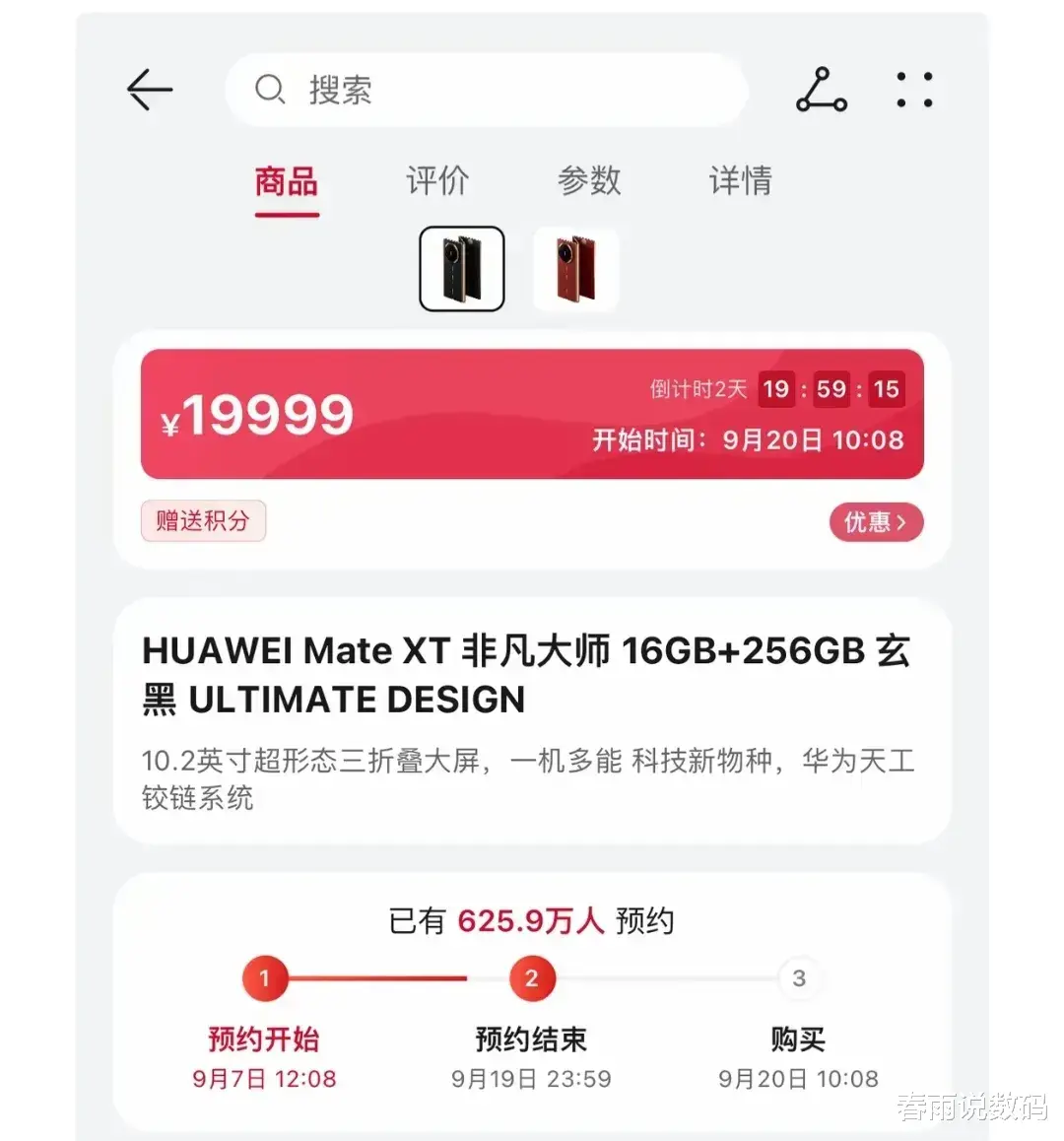The image size is (1064, 1141).
Task: Expand the 优惠 discounts section
Action: click(x=875, y=522)
